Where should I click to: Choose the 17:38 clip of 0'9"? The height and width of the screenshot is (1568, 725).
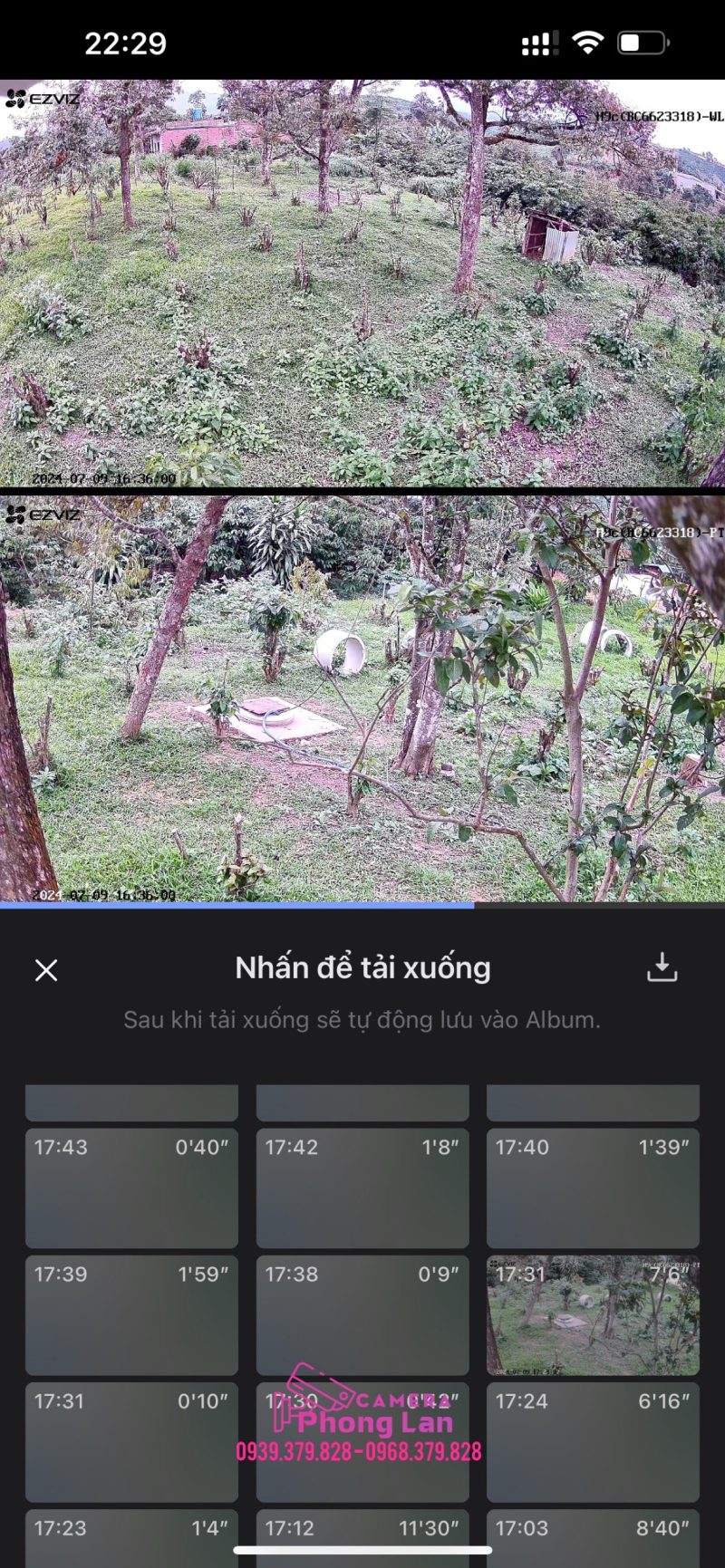click(x=362, y=1314)
